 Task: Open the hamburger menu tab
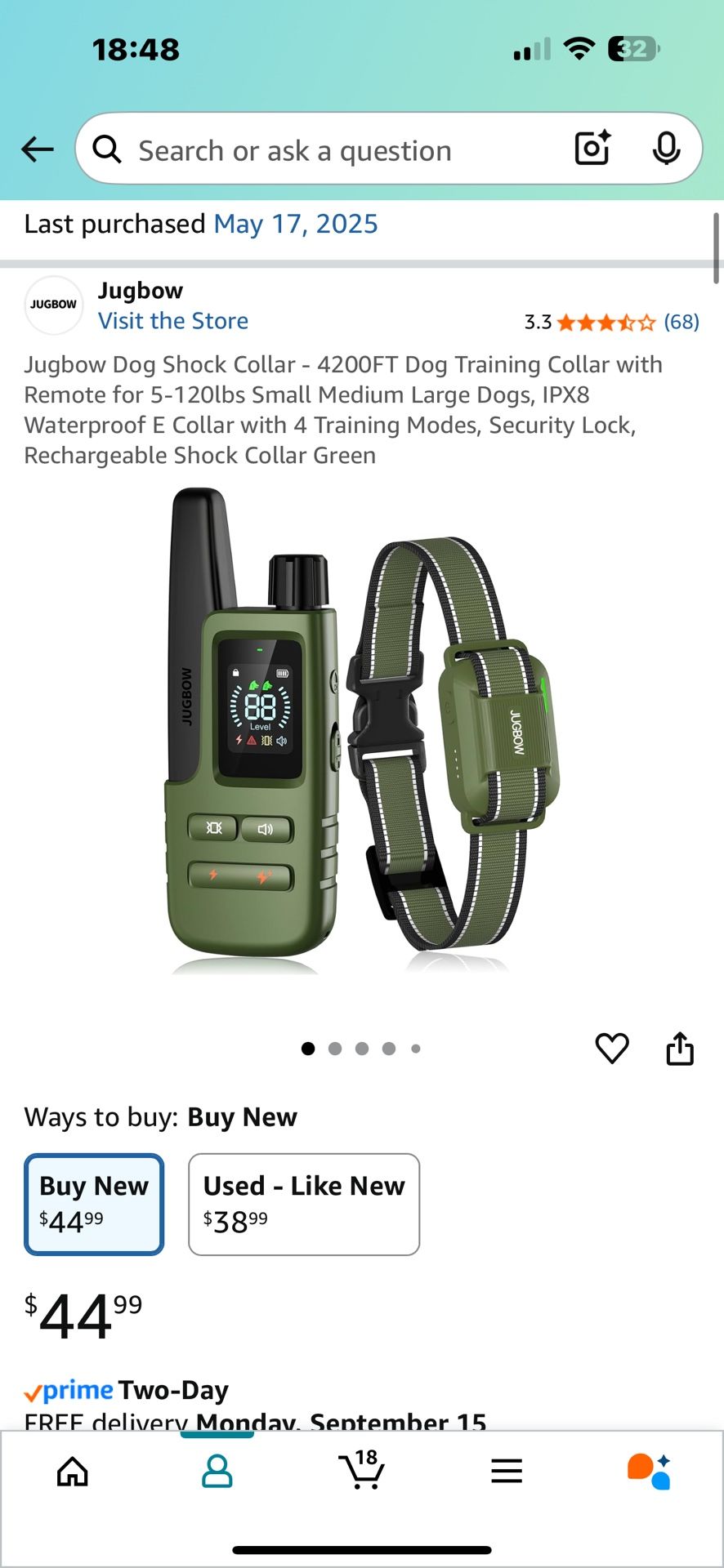pyautogui.click(x=507, y=1472)
